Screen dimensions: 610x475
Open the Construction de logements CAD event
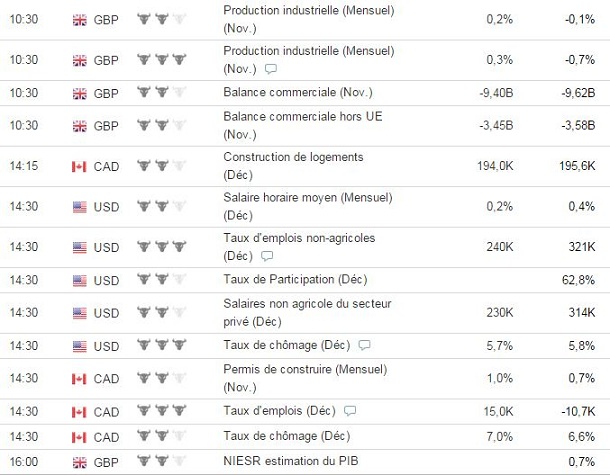[293, 157]
